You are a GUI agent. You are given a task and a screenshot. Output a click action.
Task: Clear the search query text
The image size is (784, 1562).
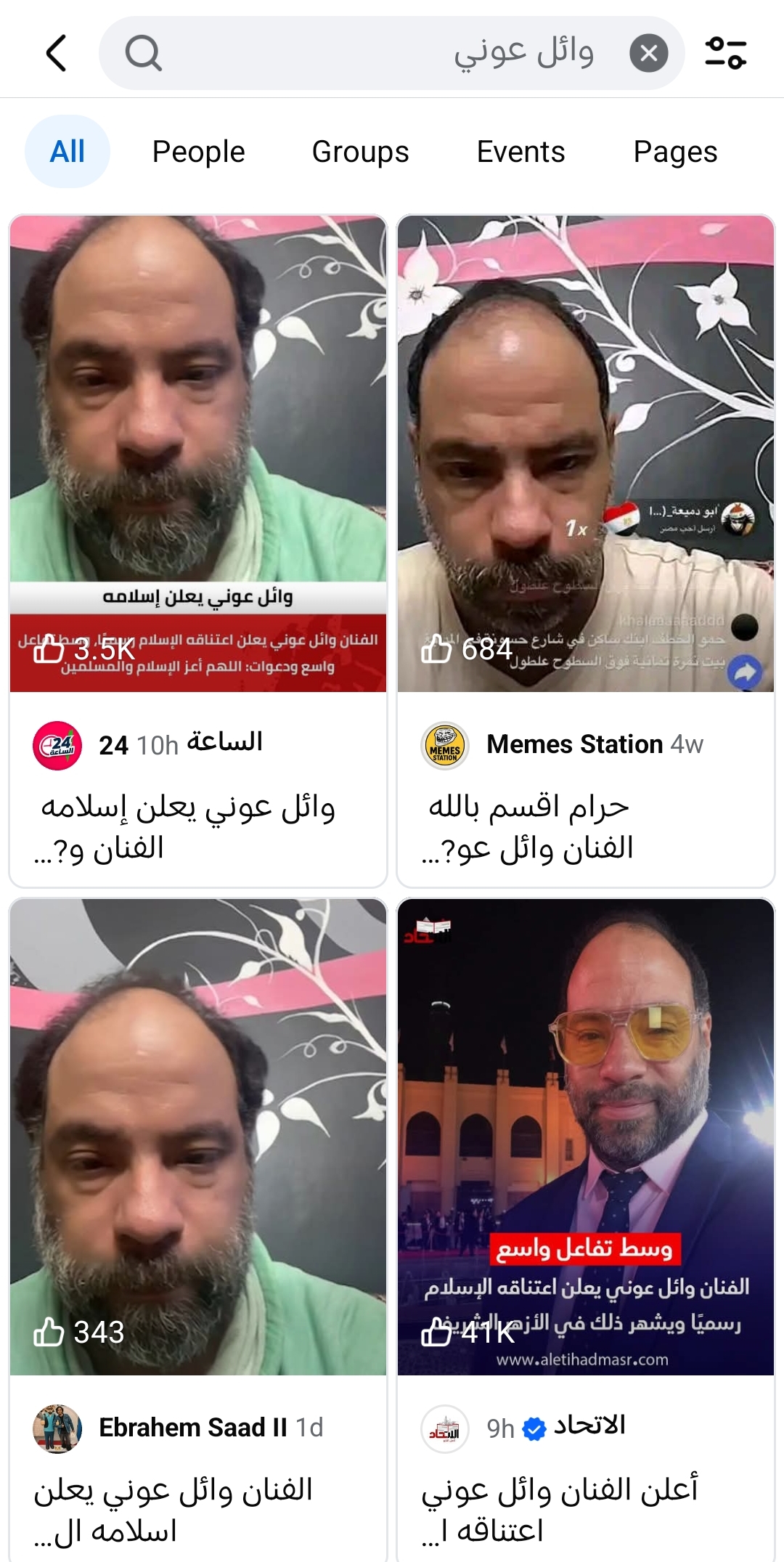coord(648,53)
